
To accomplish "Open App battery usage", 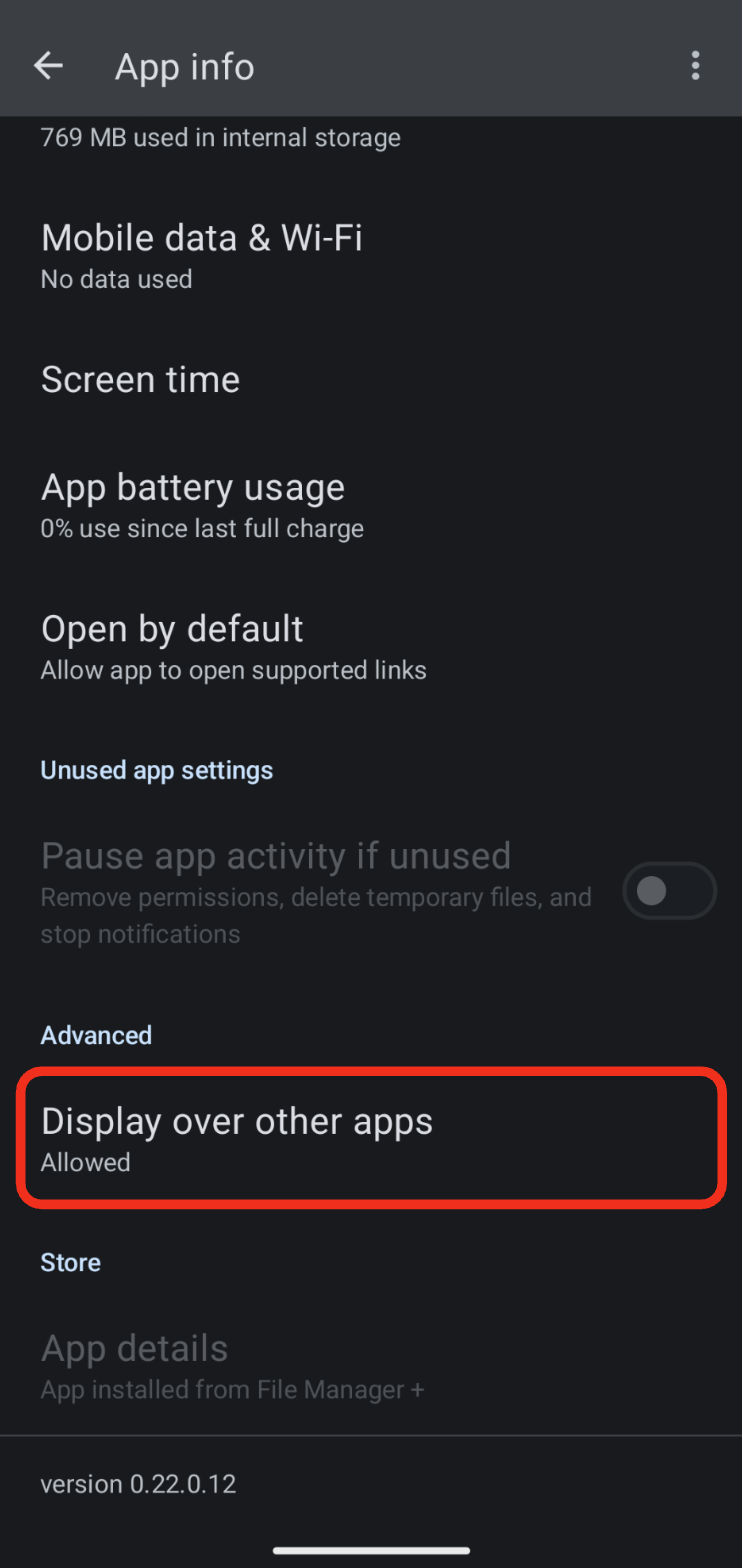I will point(371,505).
